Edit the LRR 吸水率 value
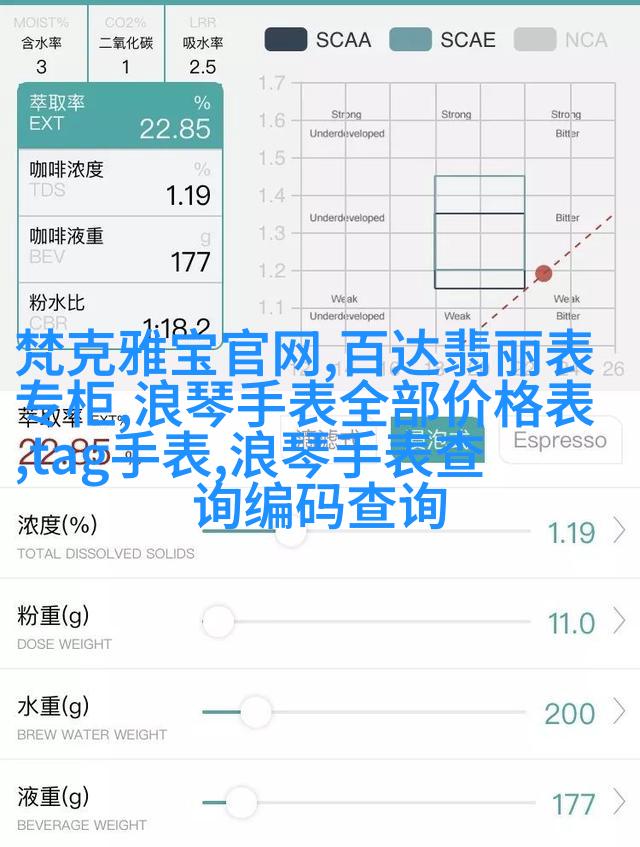Screen dimensions: 640x847 [x=202, y=67]
